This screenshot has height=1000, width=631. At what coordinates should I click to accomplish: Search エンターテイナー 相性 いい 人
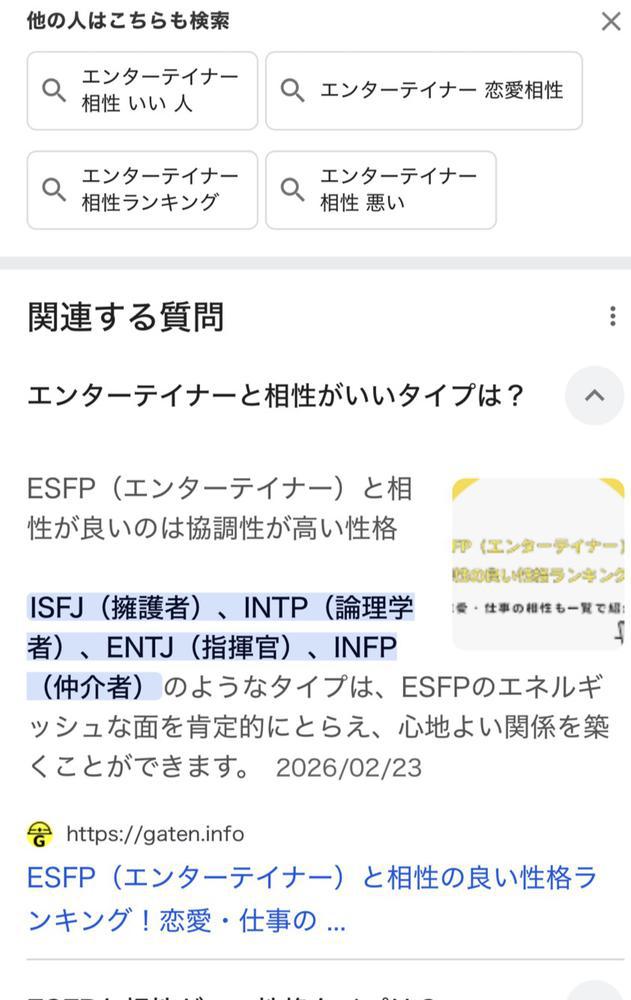tap(142, 91)
